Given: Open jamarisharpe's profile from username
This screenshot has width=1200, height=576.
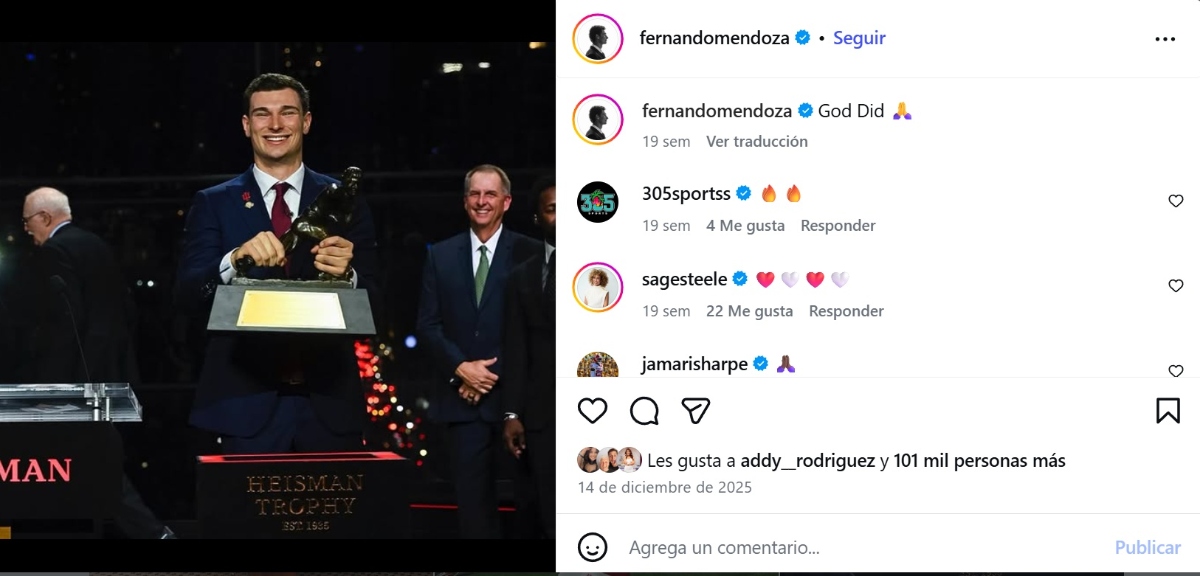Looking at the screenshot, I should pos(694,364).
